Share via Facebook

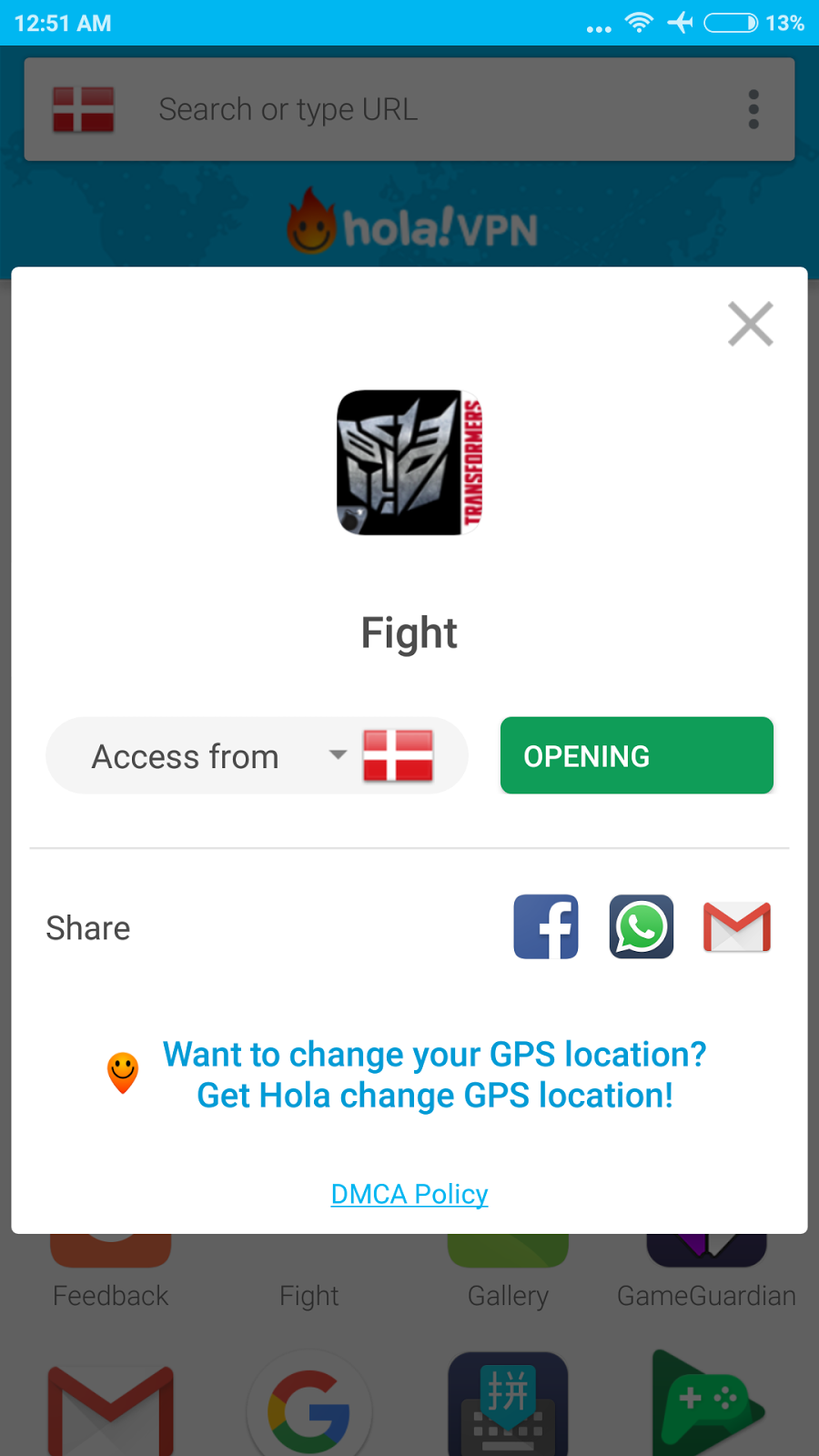click(x=546, y=926)
